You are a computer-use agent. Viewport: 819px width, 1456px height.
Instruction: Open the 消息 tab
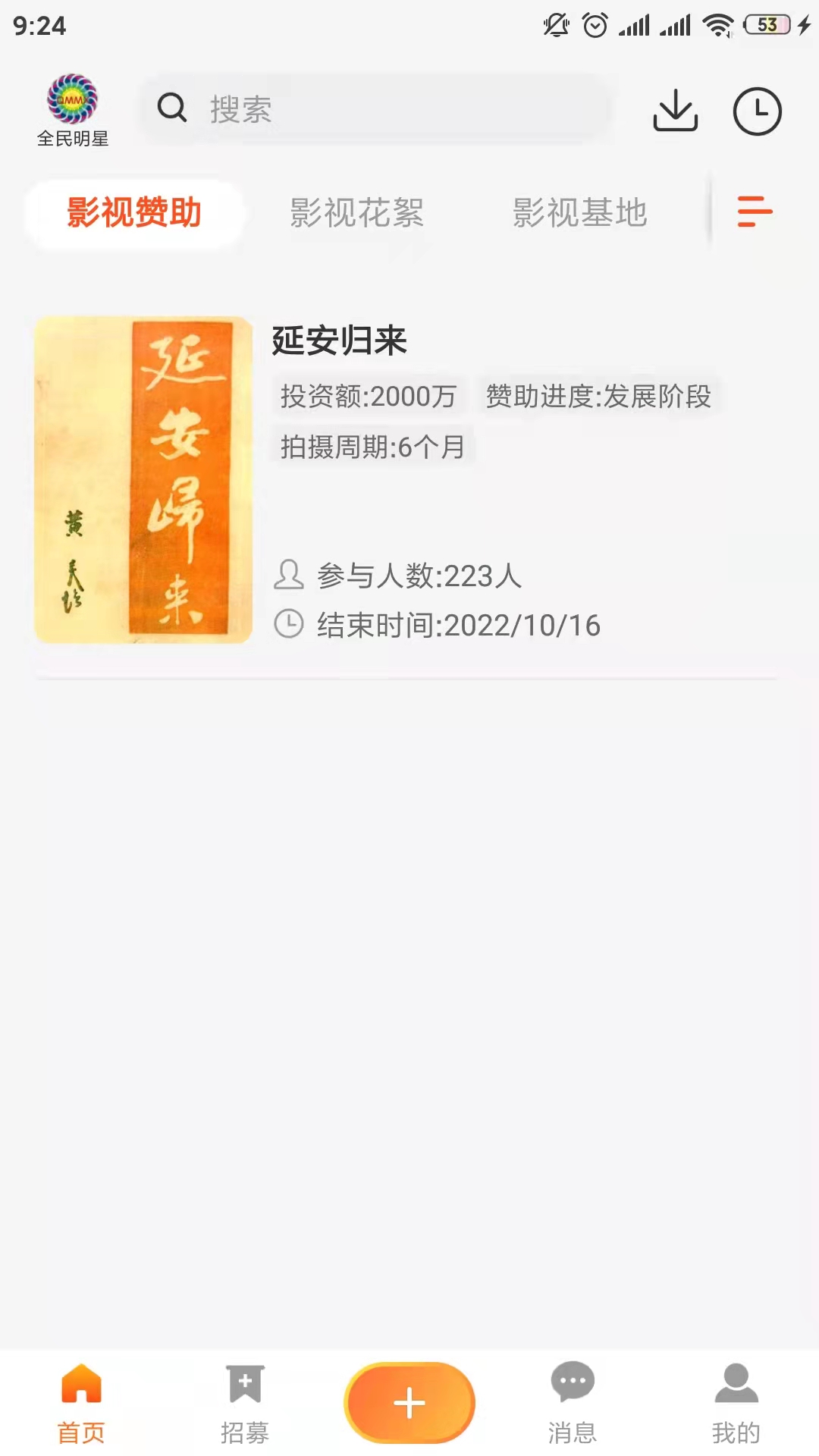click(573, 1404)
